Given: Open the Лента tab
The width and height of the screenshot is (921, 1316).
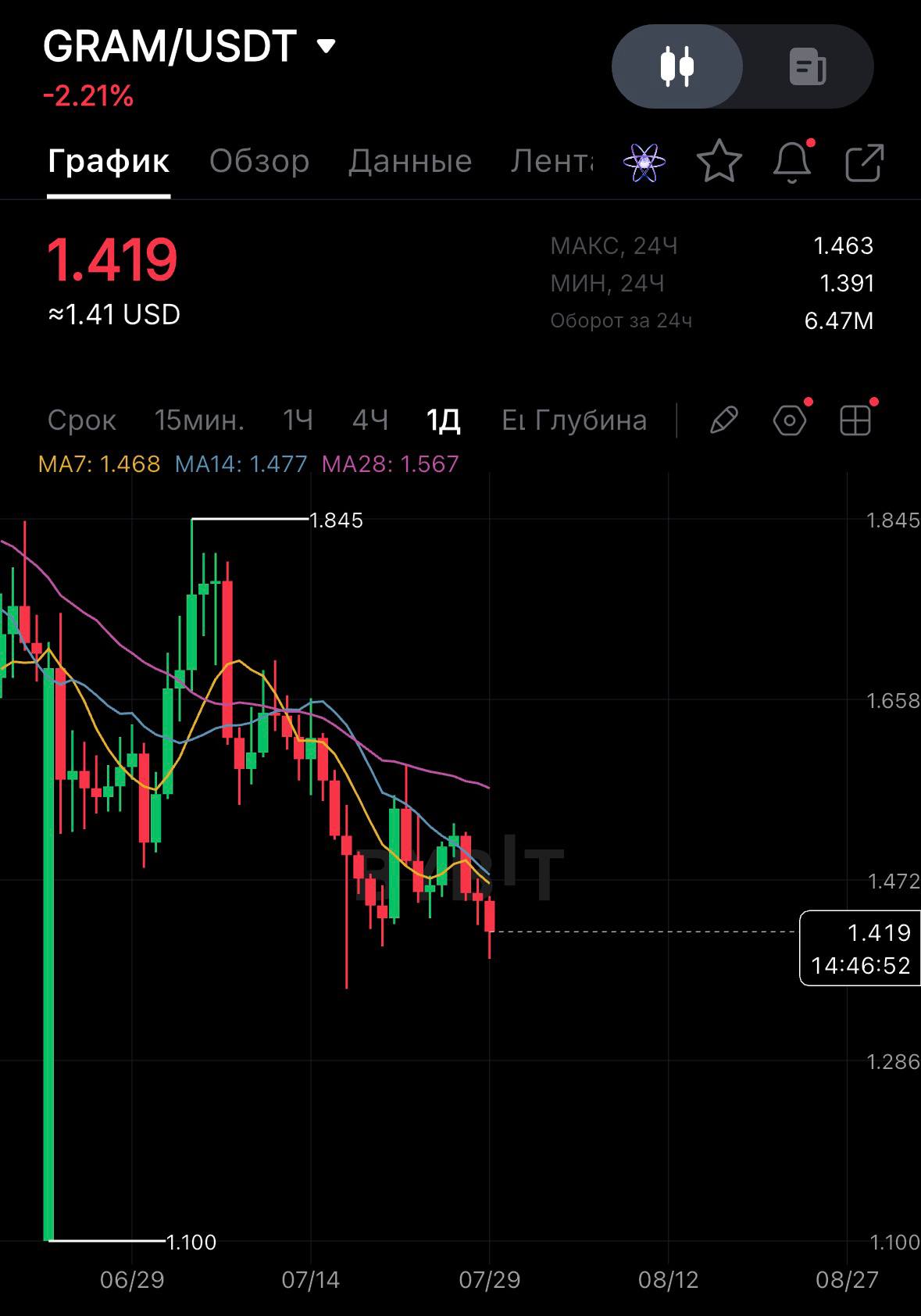Looking at the screenshot, I should (552, 161).
